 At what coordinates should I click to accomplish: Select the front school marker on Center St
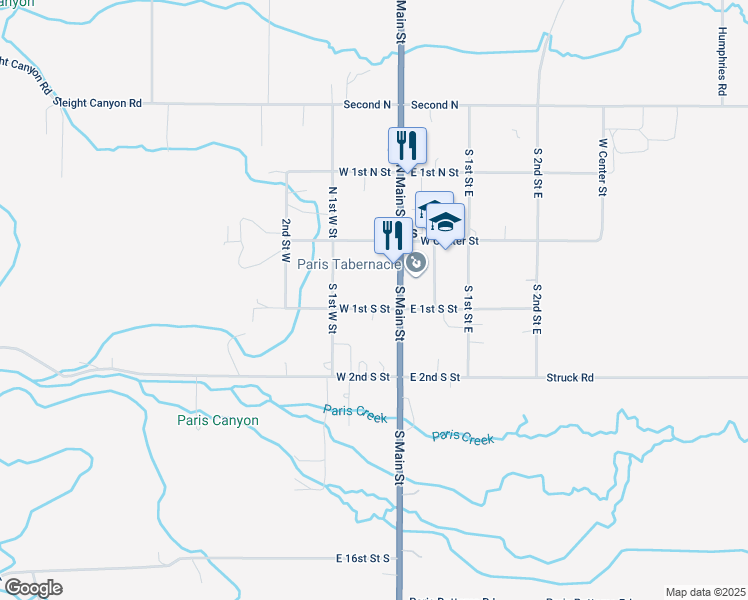(x=446, y=222)
